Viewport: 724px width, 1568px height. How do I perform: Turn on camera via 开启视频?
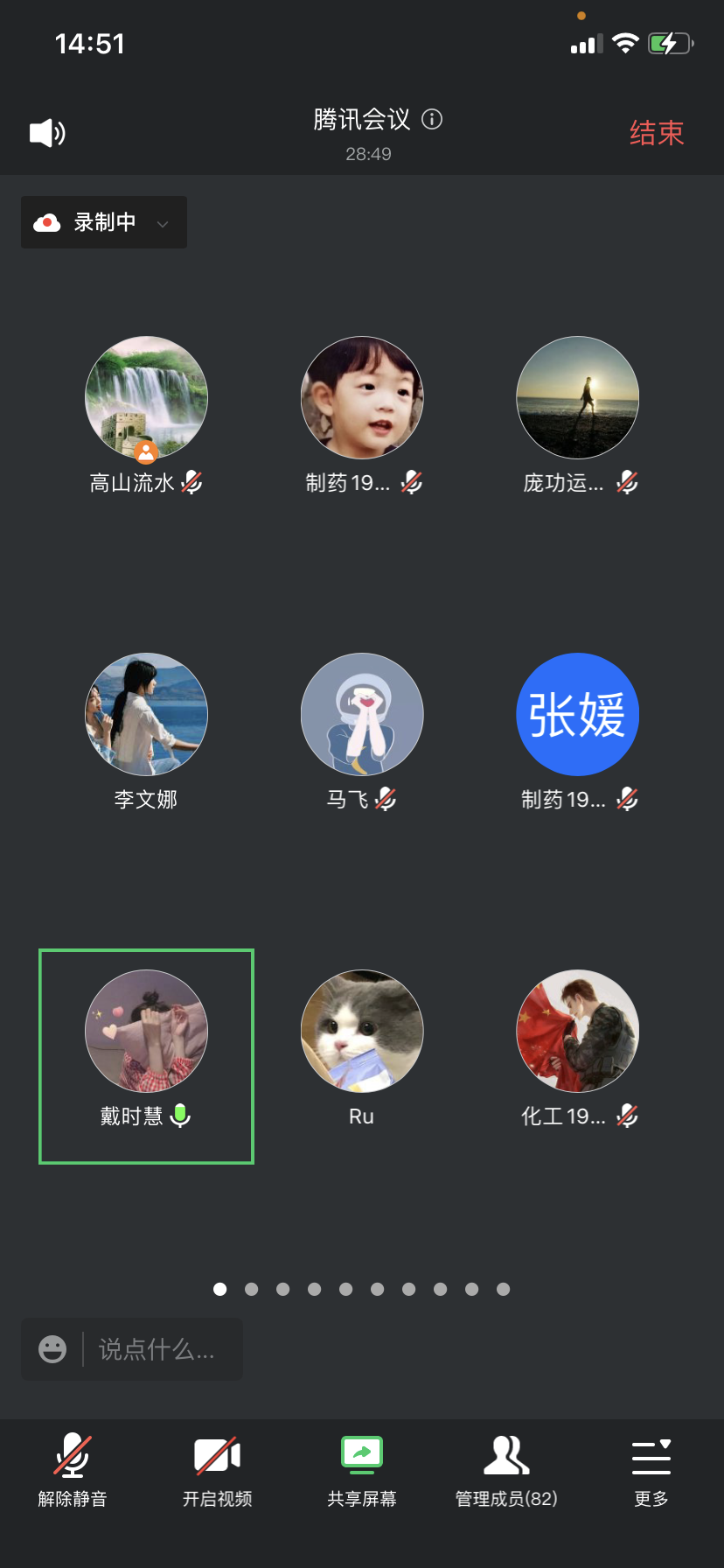pyautogui.click(x=217, y=1470)
